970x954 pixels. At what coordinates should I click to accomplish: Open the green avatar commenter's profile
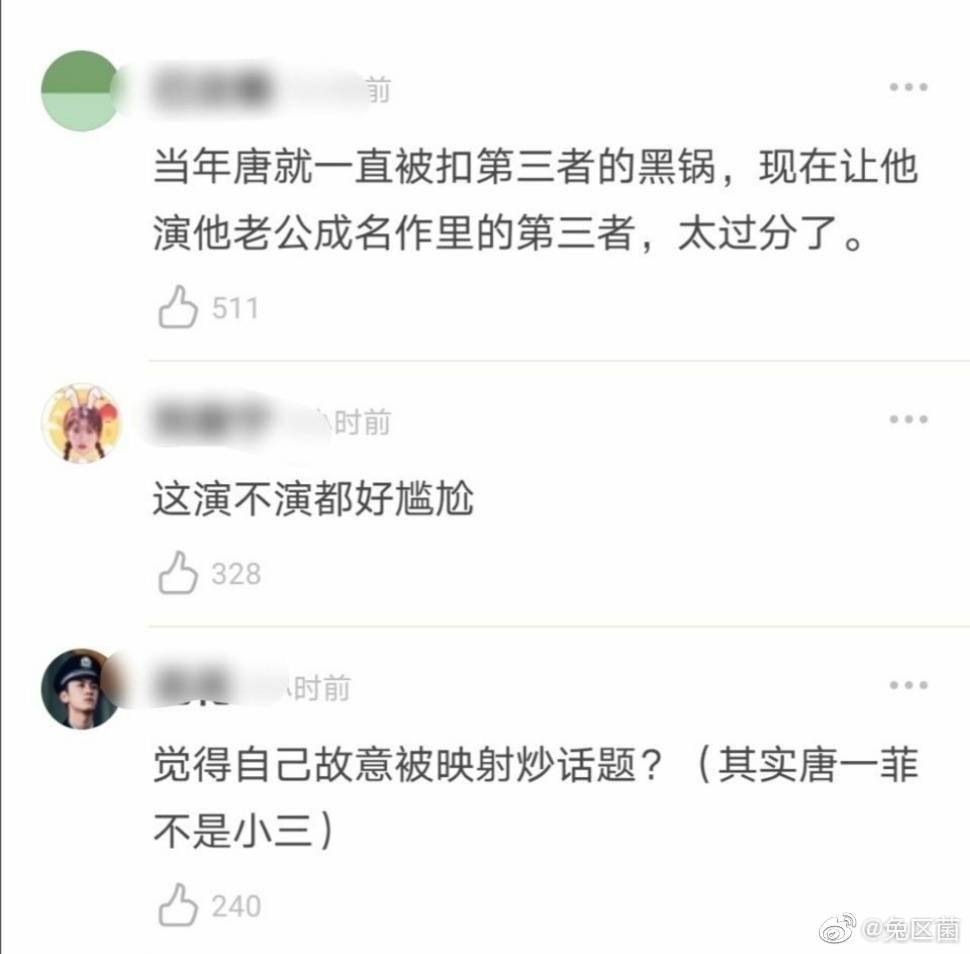coord(81,91)
